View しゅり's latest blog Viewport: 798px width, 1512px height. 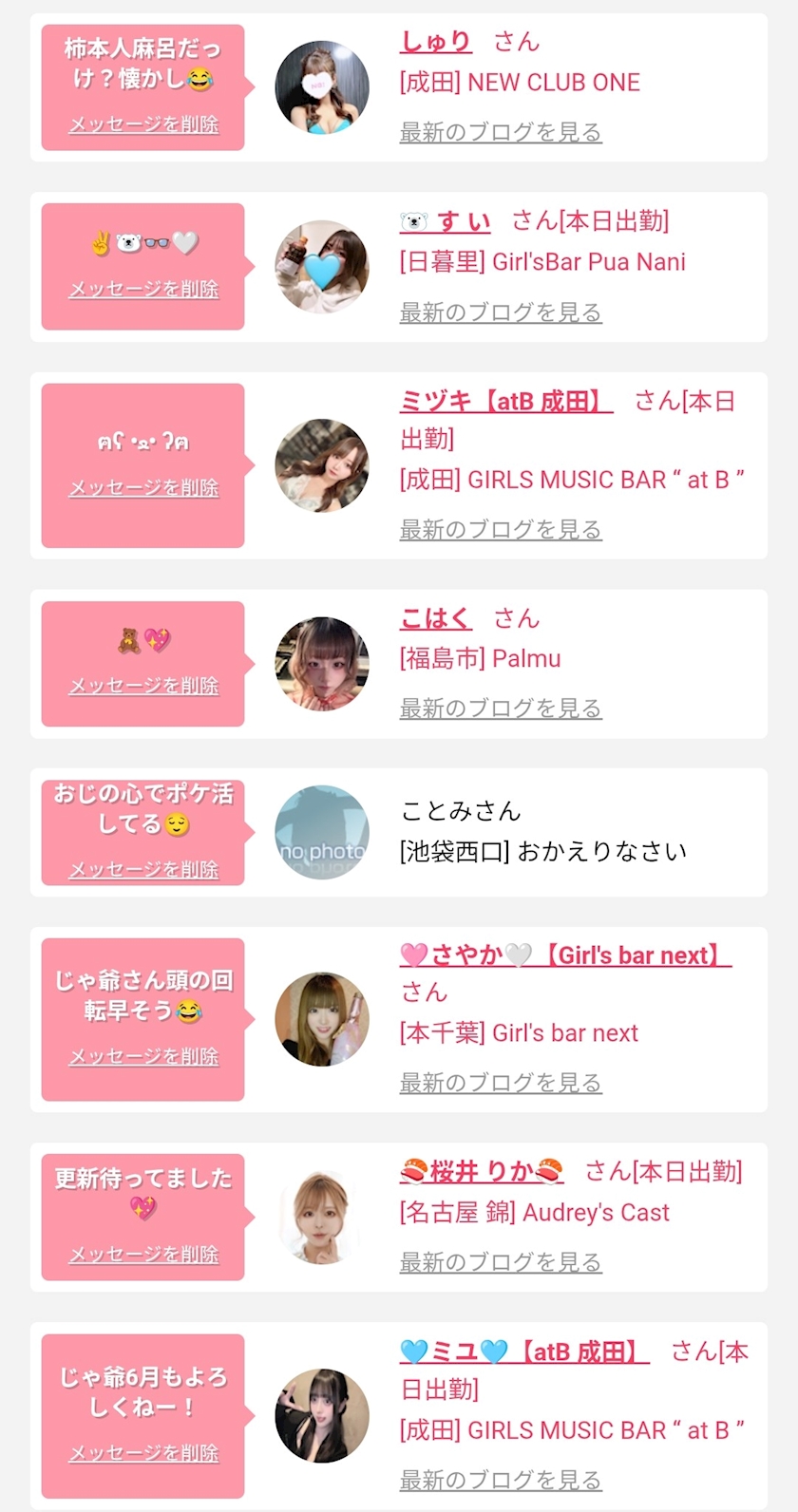coord(501,132)
